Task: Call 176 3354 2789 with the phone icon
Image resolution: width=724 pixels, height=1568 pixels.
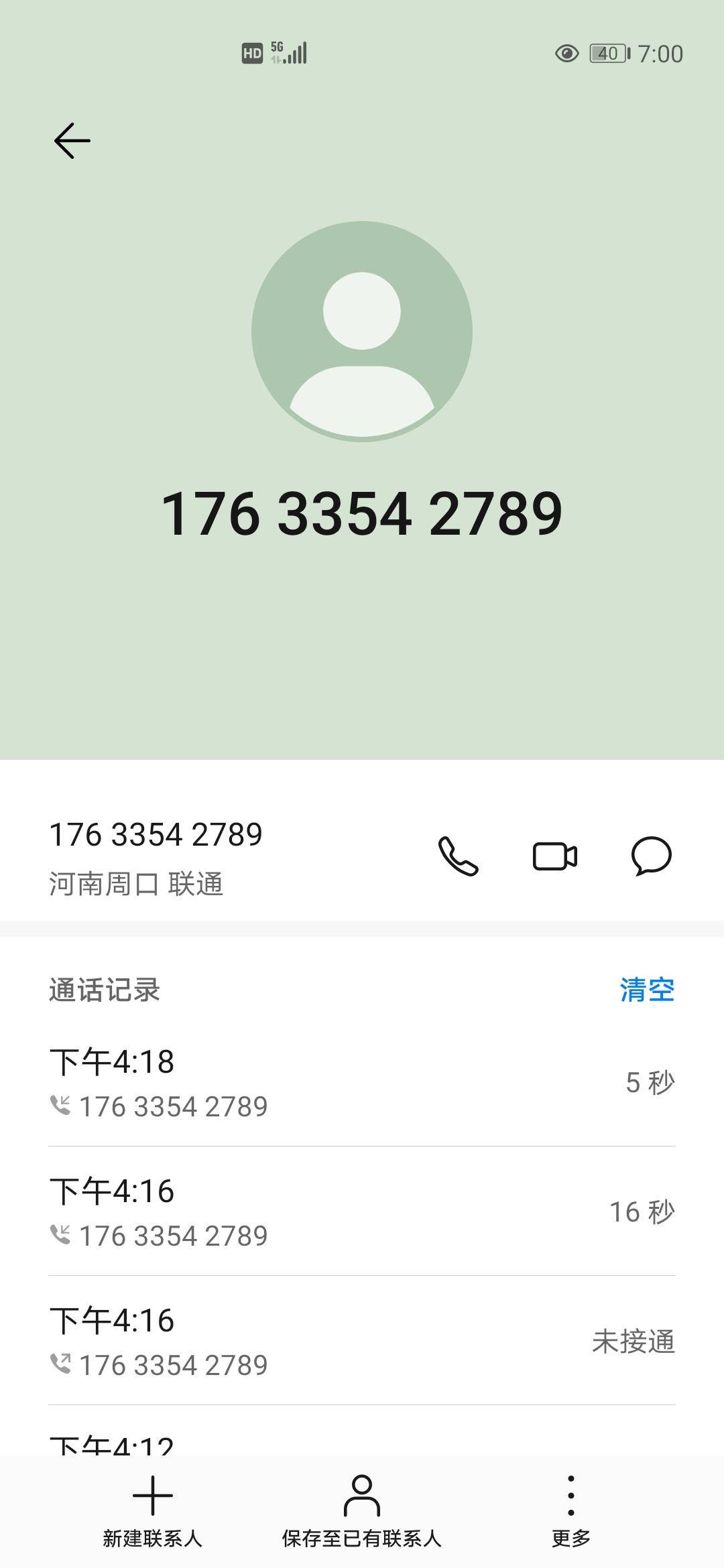Action: (x=459, y=856)
